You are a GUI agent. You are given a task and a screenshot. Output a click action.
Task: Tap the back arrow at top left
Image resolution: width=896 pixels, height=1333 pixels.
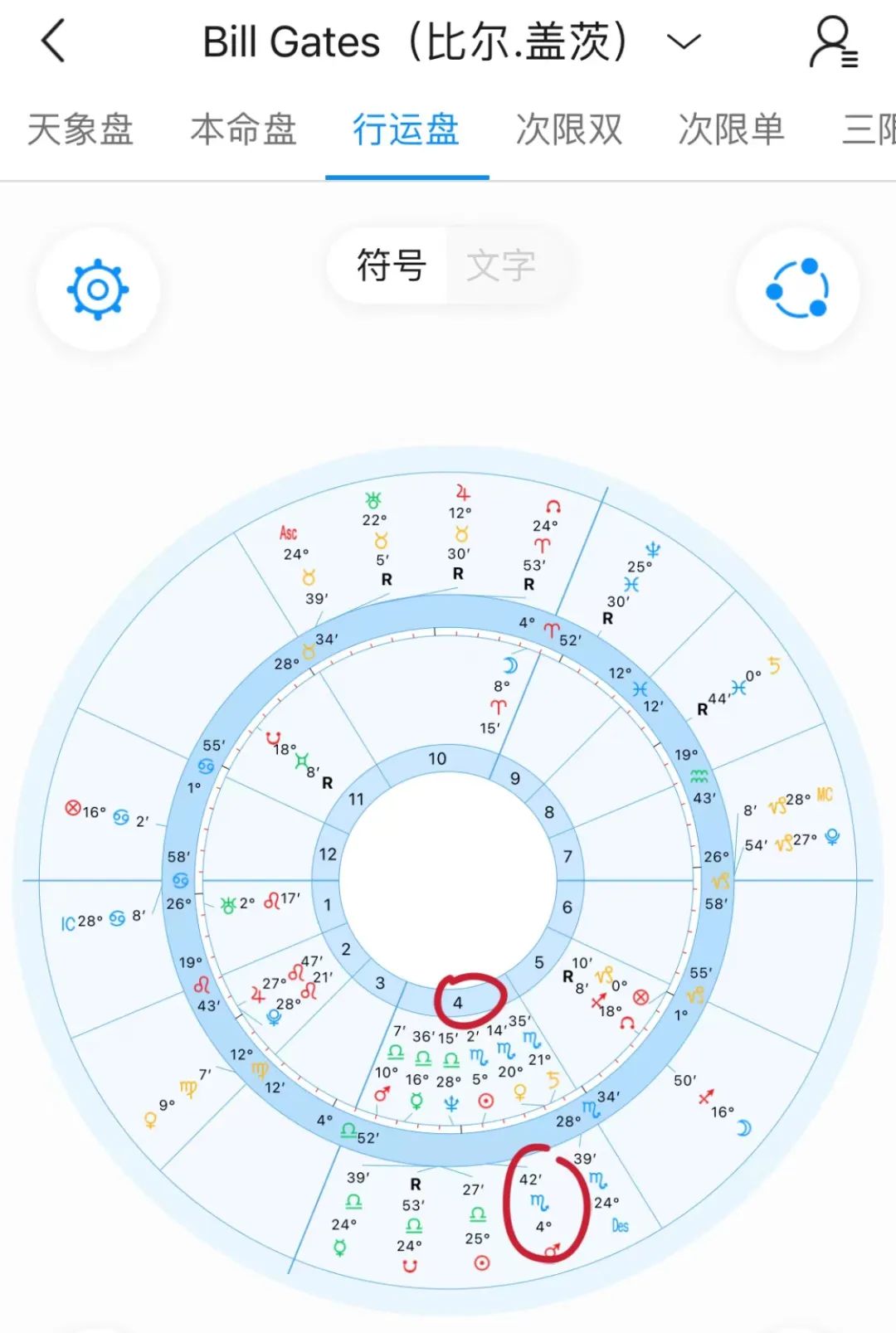[52, 41]
